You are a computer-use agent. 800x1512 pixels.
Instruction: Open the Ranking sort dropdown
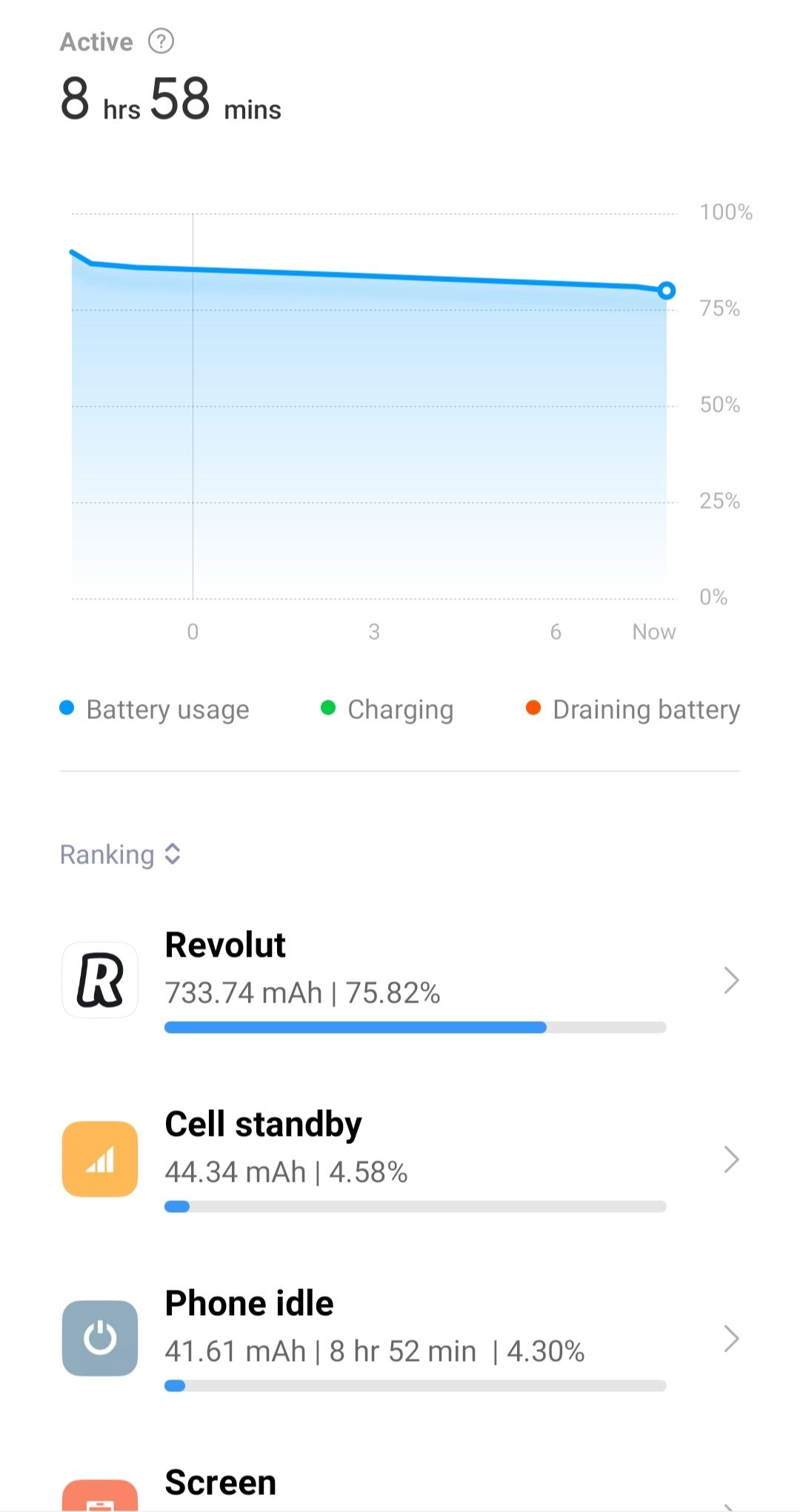click(121, 854)
